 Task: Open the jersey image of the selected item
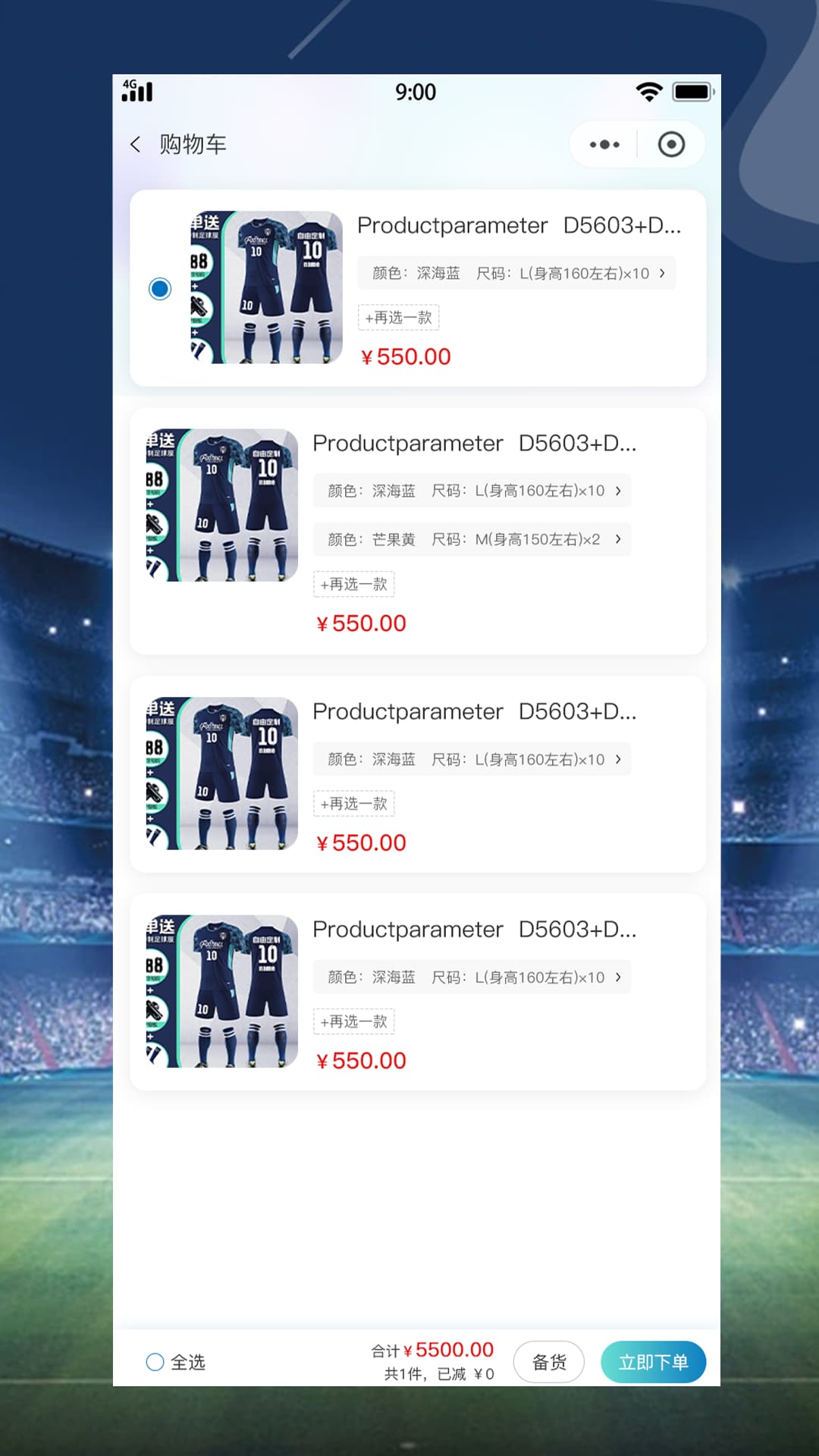click(266, 287)
